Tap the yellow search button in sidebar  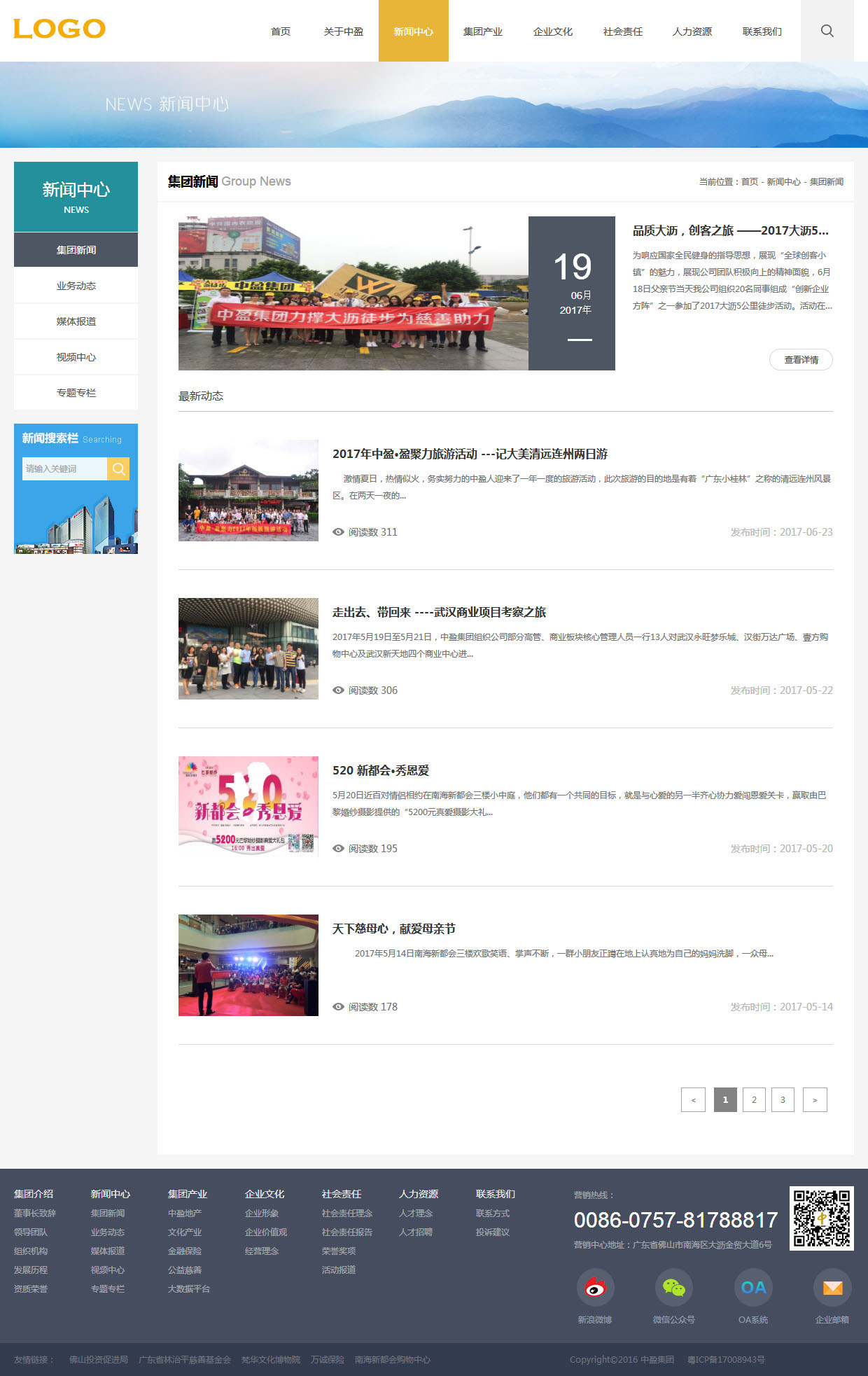pyautogui.click(x=118, y=468)
